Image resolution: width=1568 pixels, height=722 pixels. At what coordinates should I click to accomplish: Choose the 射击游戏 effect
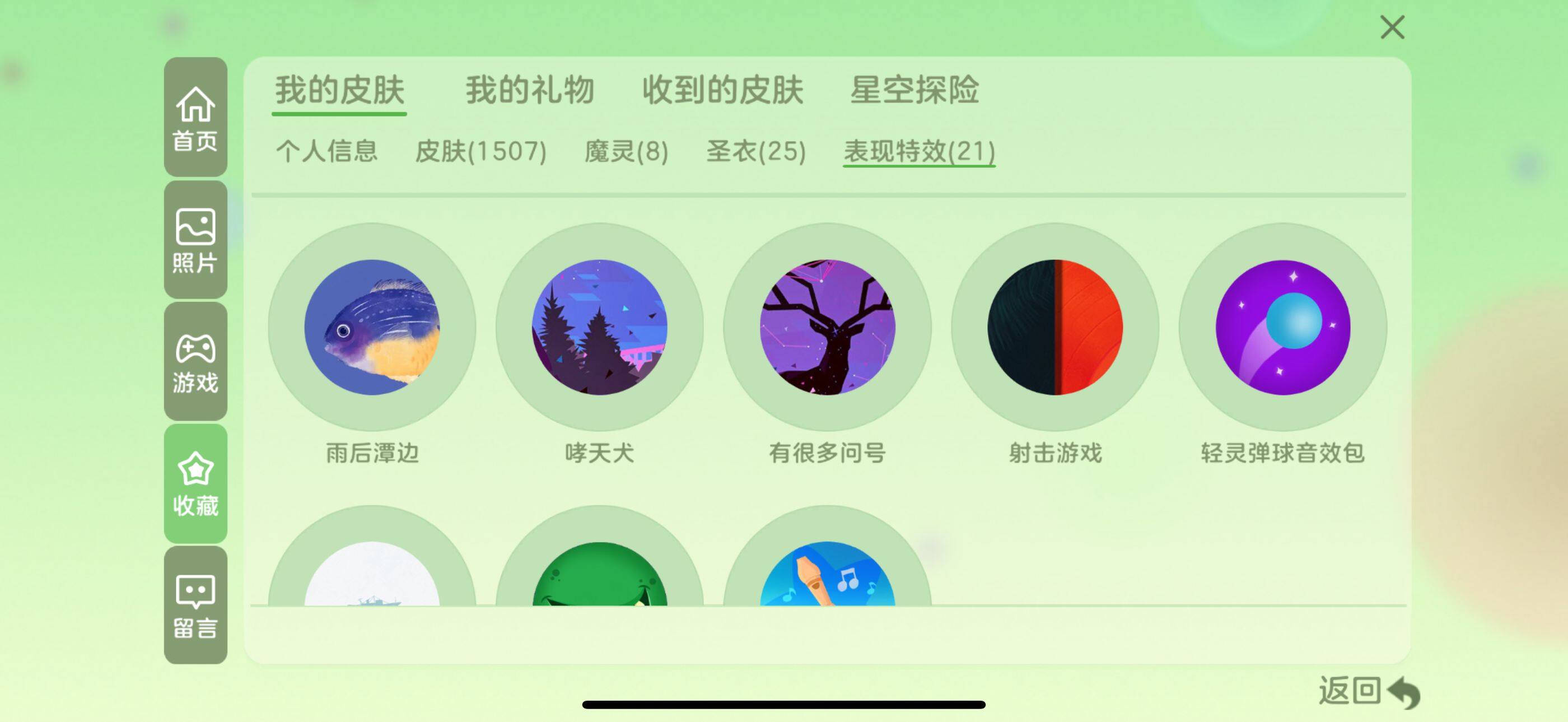(1055, 328)
